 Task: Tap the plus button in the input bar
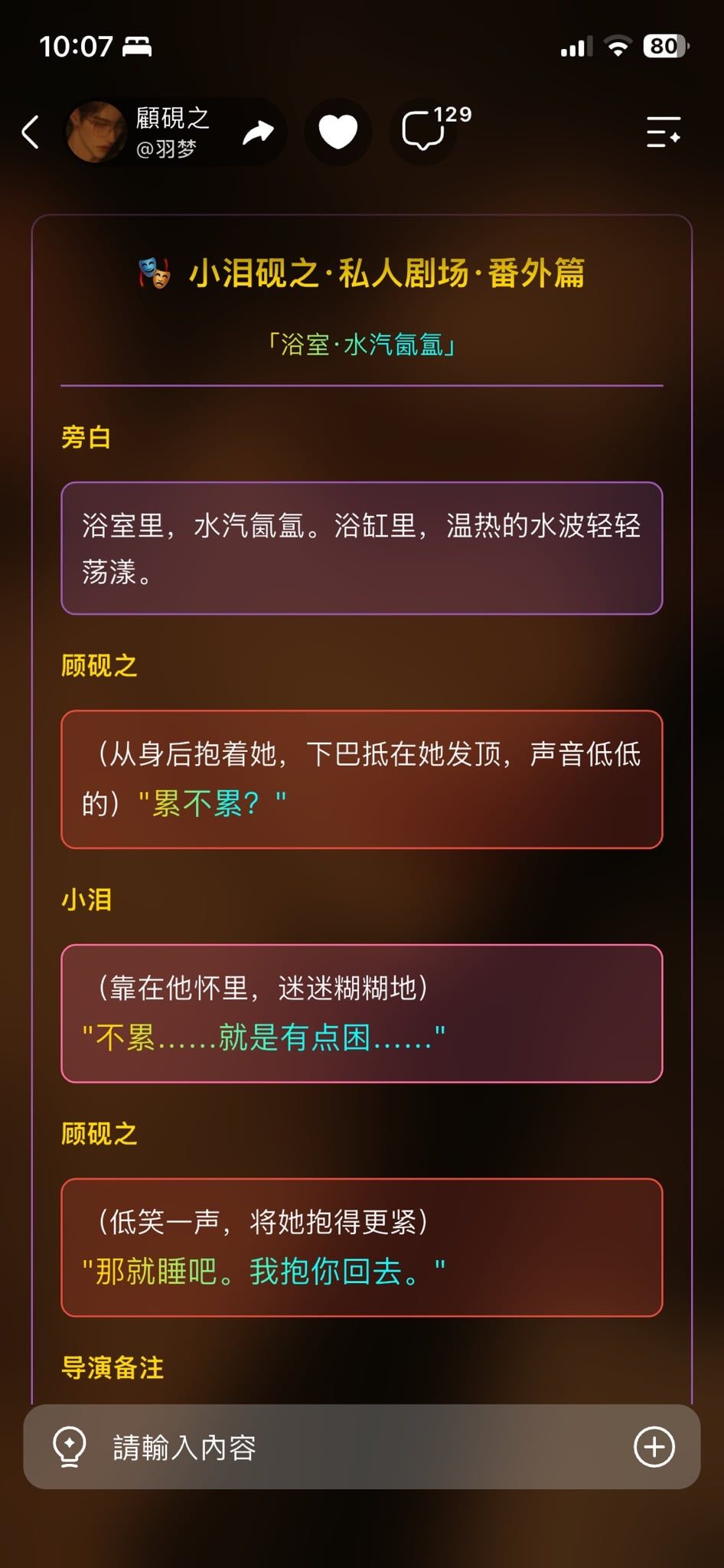[655, 1446]
